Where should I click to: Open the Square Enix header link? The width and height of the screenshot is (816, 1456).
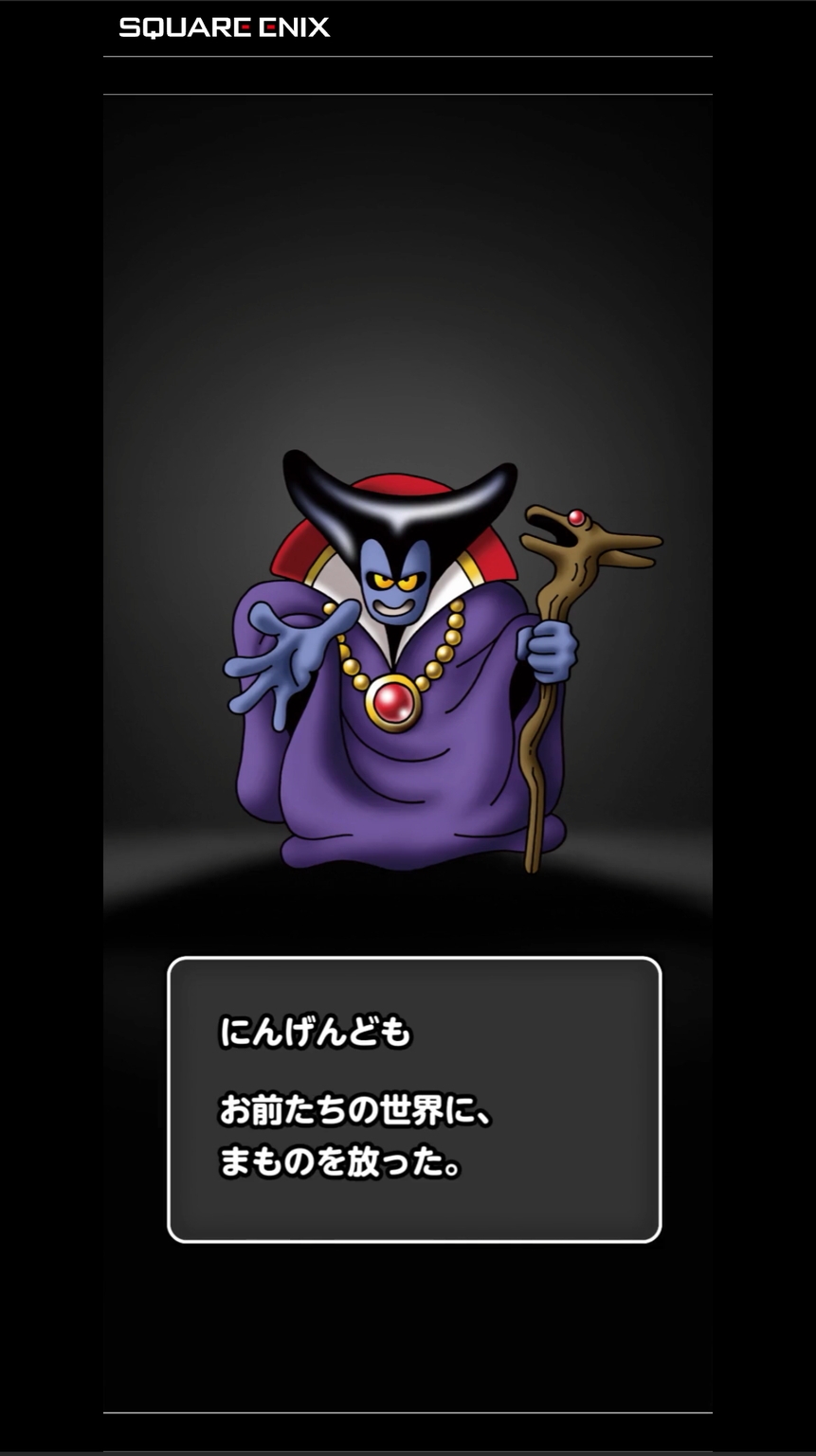(225, 27)
